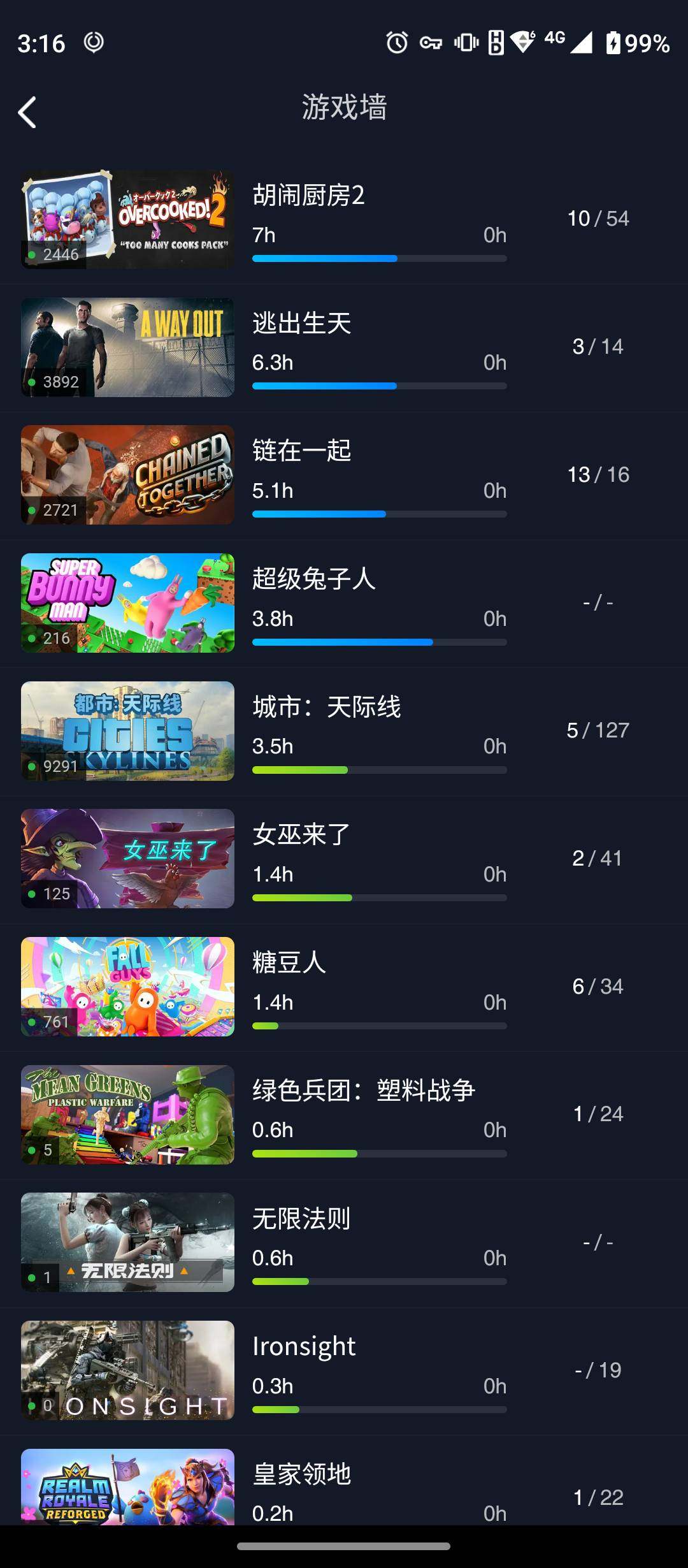Tap the Wi-Fi signal icon
This screenshot has height=1568, width=688.
click(x=522, y=41)
